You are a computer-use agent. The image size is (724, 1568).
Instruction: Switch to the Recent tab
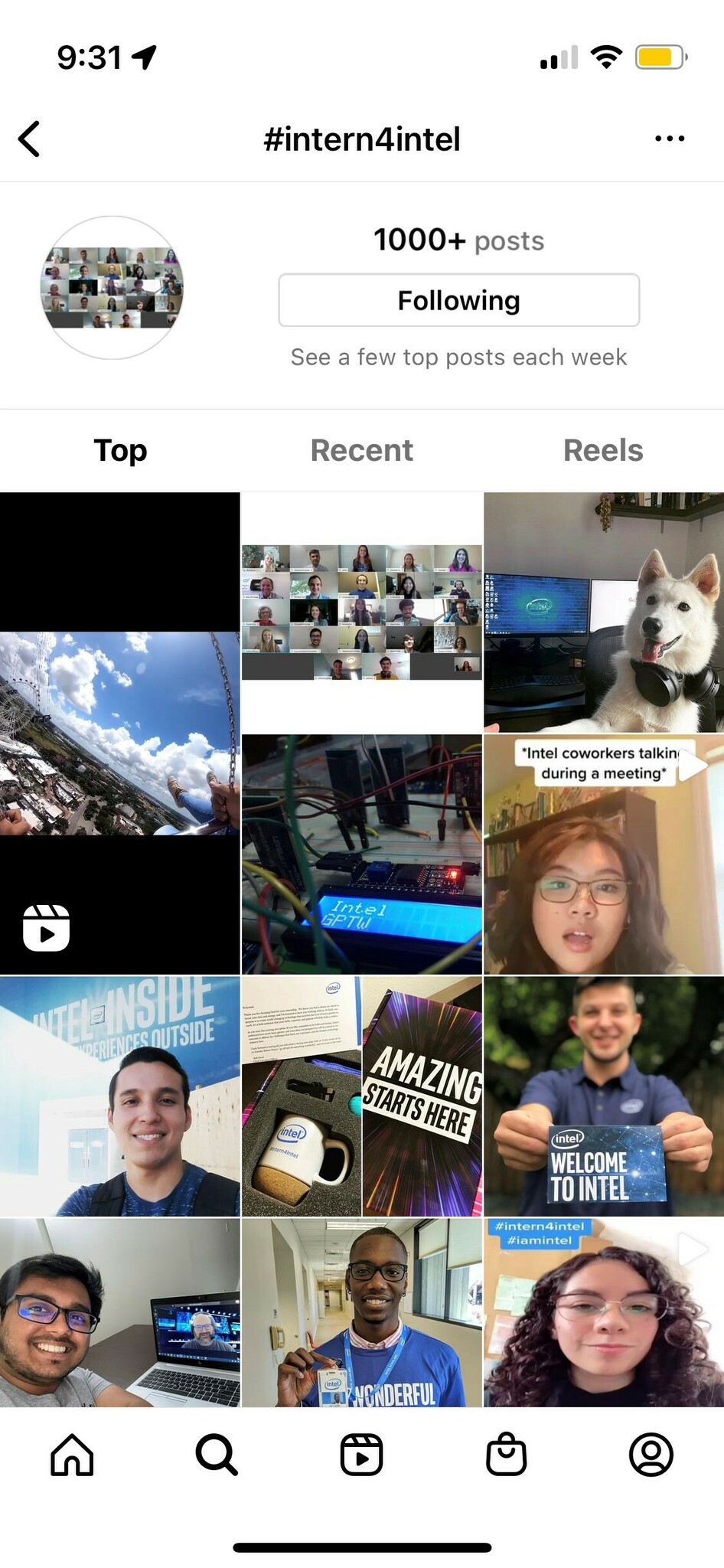361,450
